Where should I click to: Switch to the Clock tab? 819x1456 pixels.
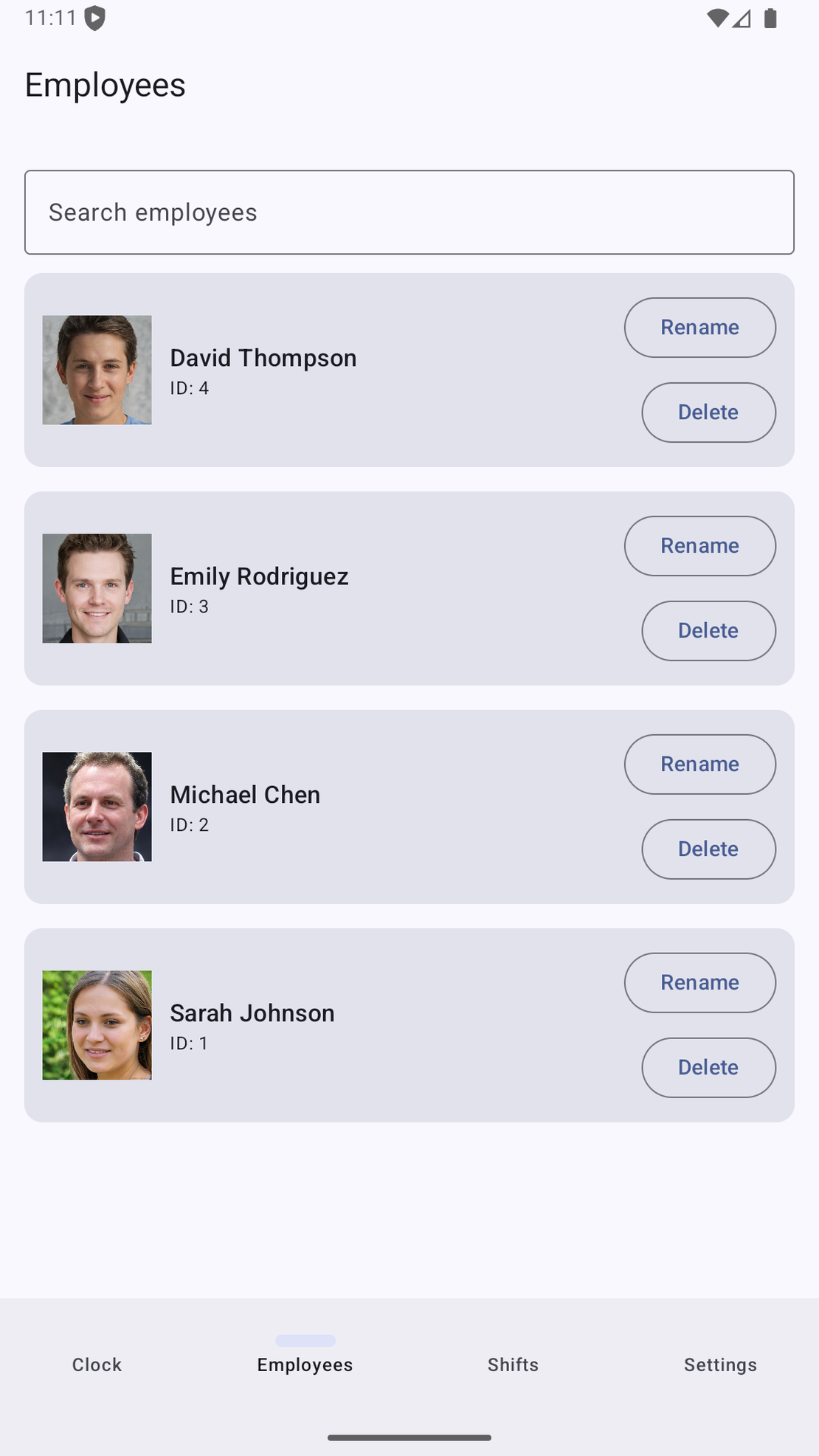[97, 1364]
